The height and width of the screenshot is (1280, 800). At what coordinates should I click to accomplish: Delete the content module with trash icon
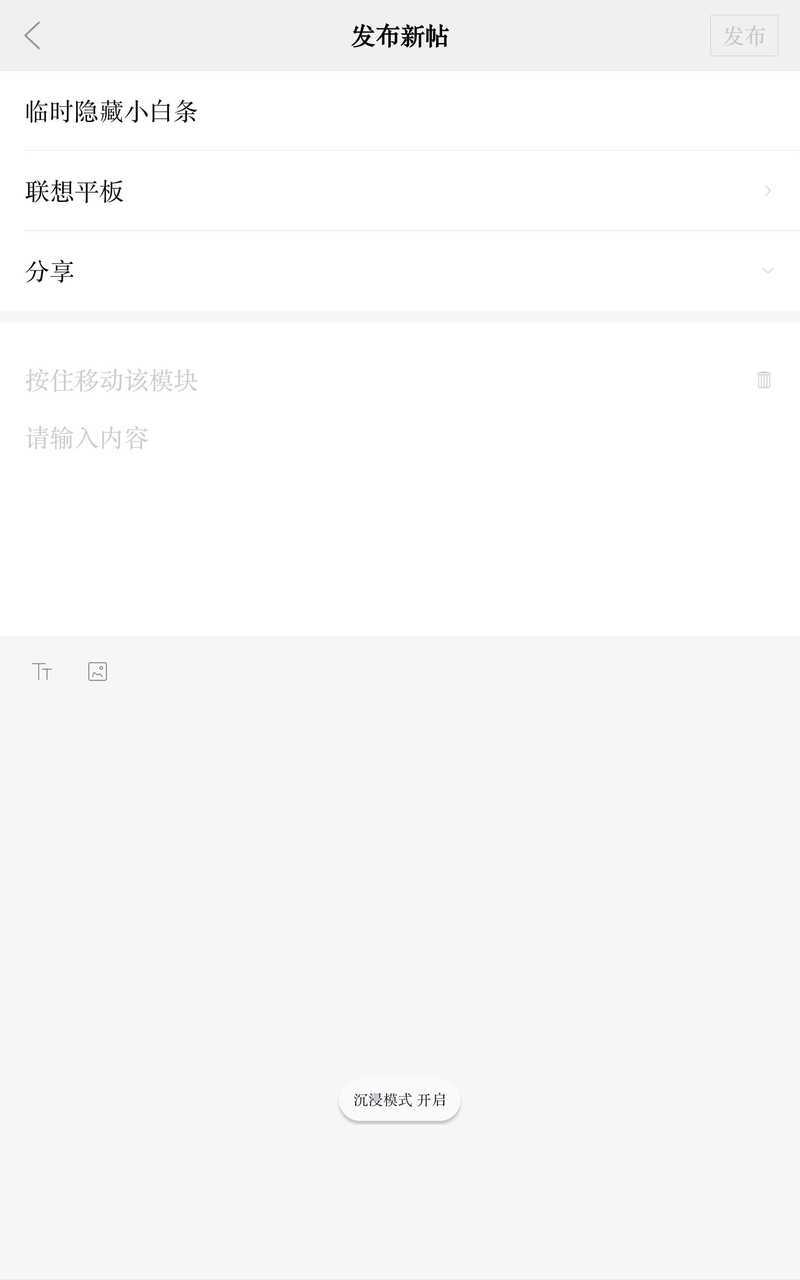[764, 380]
